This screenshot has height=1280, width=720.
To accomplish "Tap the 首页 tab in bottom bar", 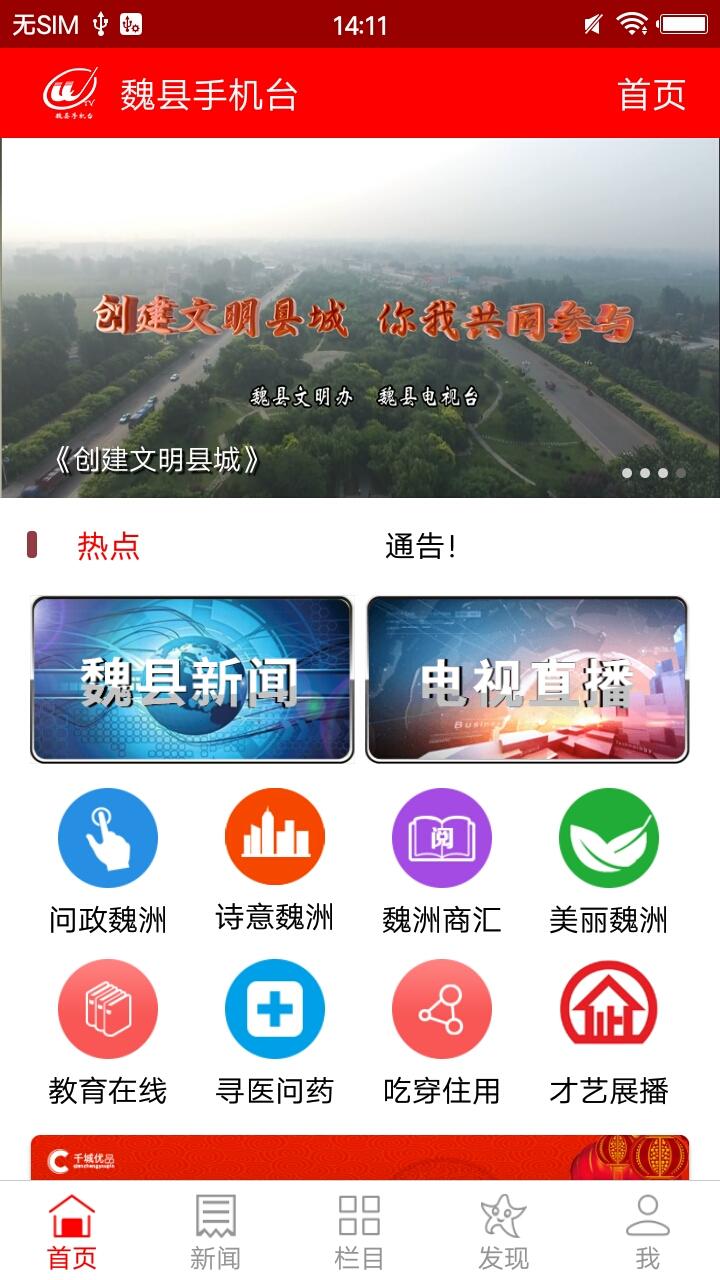I will [x=72, y=1232].
